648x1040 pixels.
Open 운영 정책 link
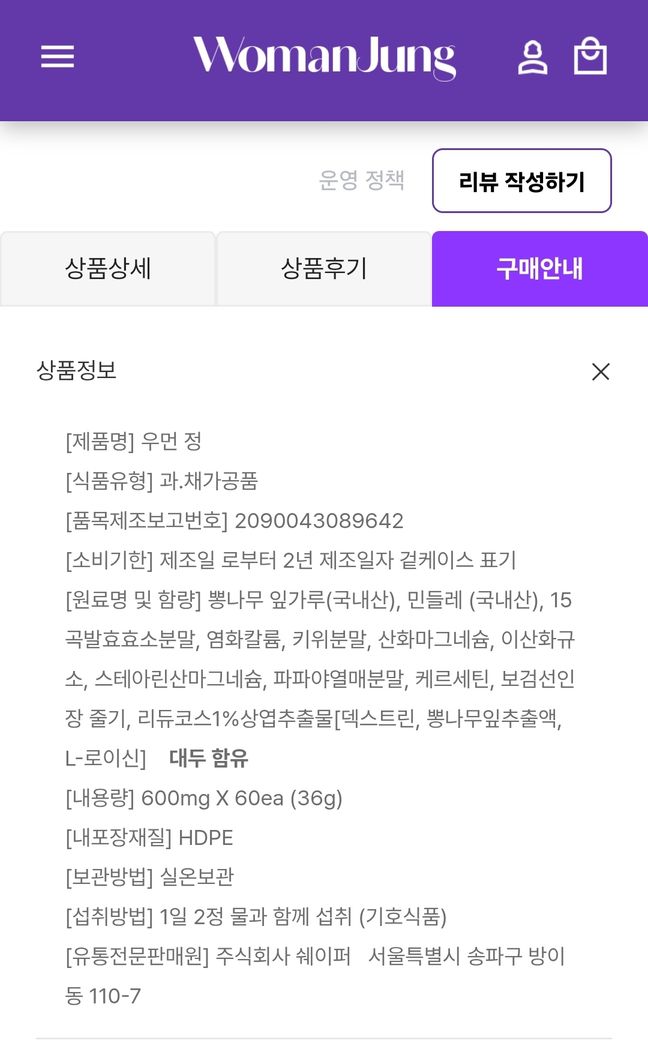362,181
